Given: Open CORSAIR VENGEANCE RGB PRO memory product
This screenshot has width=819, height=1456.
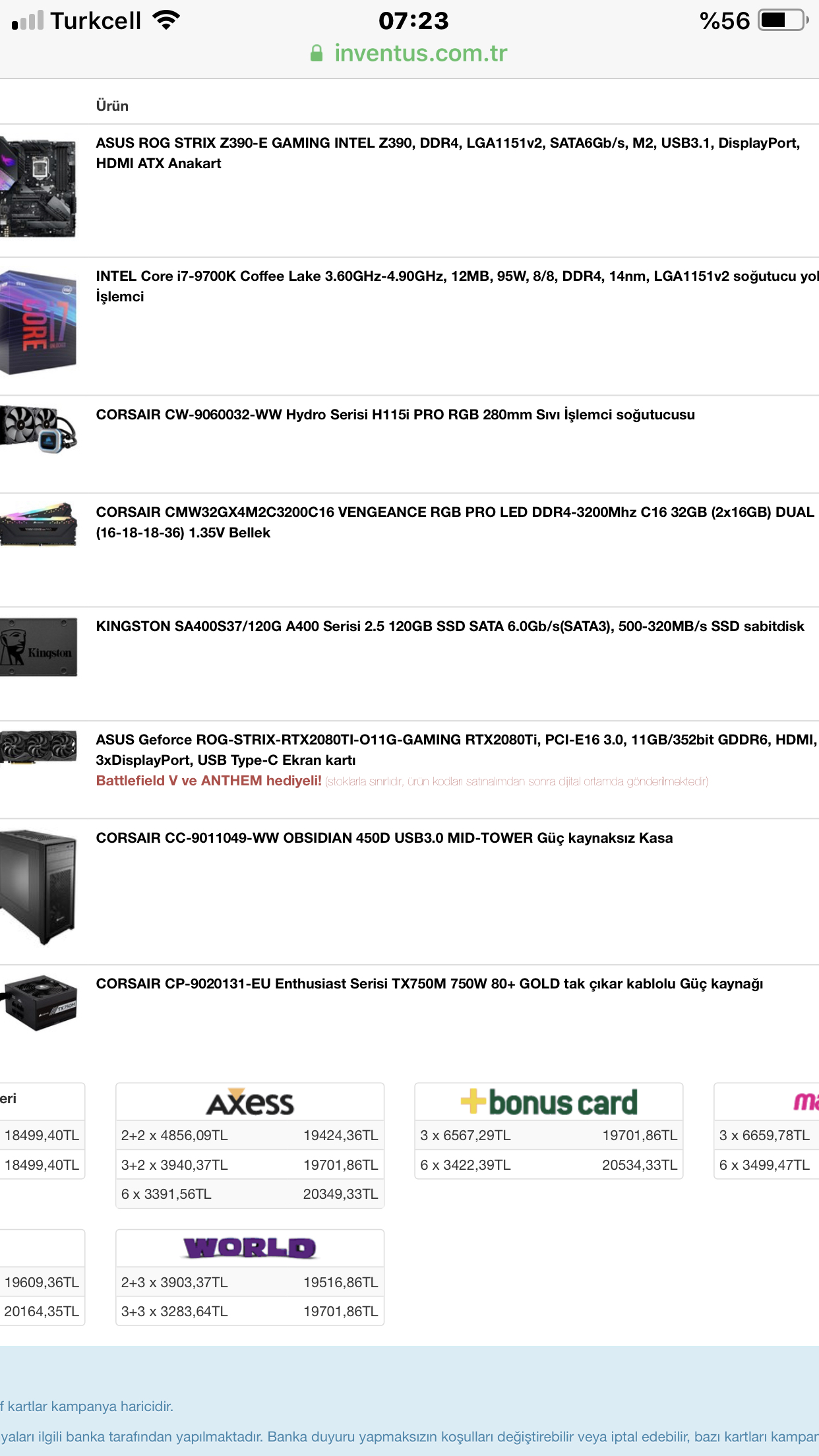Looking at the screenshot, I should (x=455, y=522).
